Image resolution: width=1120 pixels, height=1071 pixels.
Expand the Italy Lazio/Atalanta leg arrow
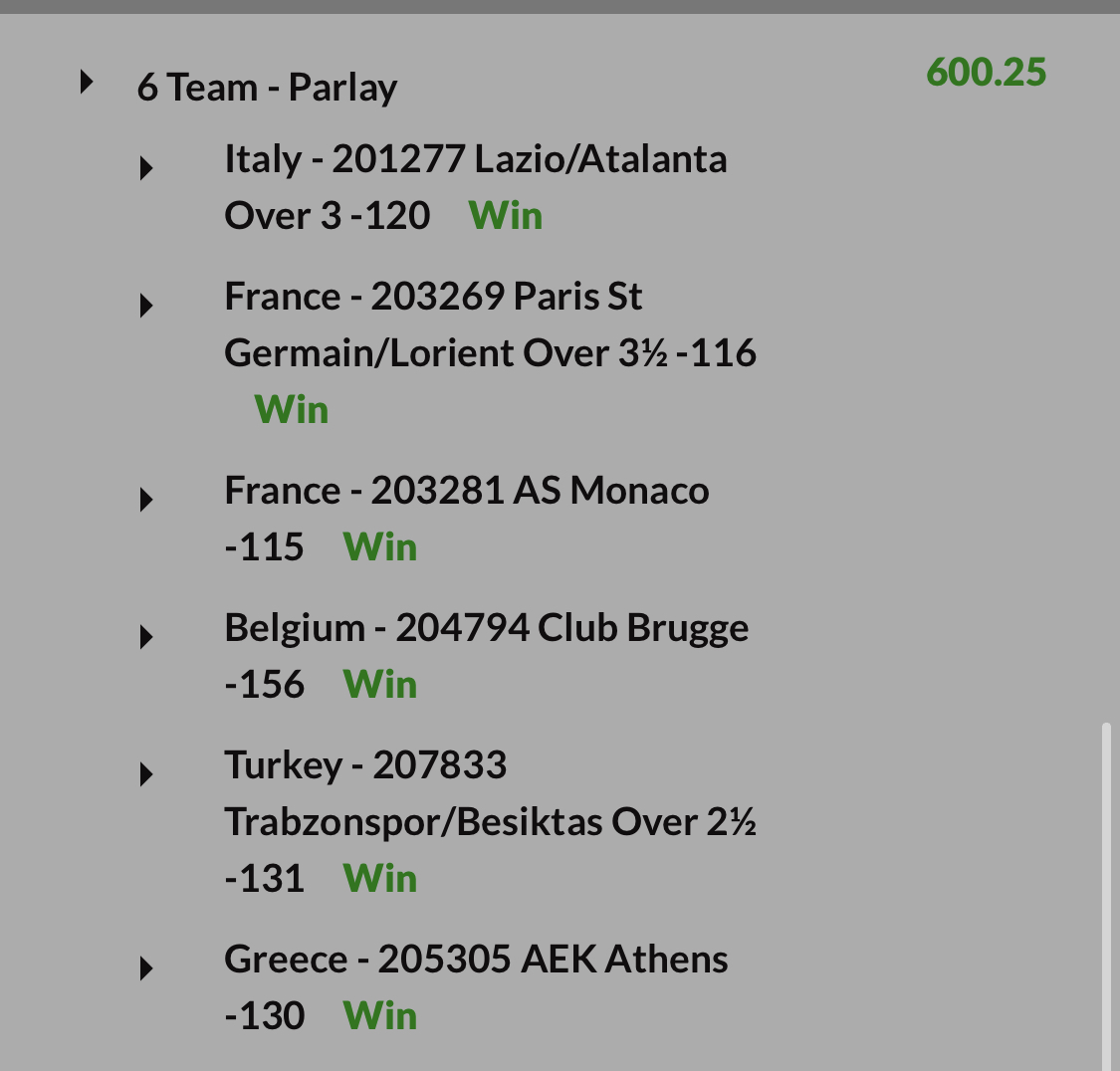[x=147, y=168]
